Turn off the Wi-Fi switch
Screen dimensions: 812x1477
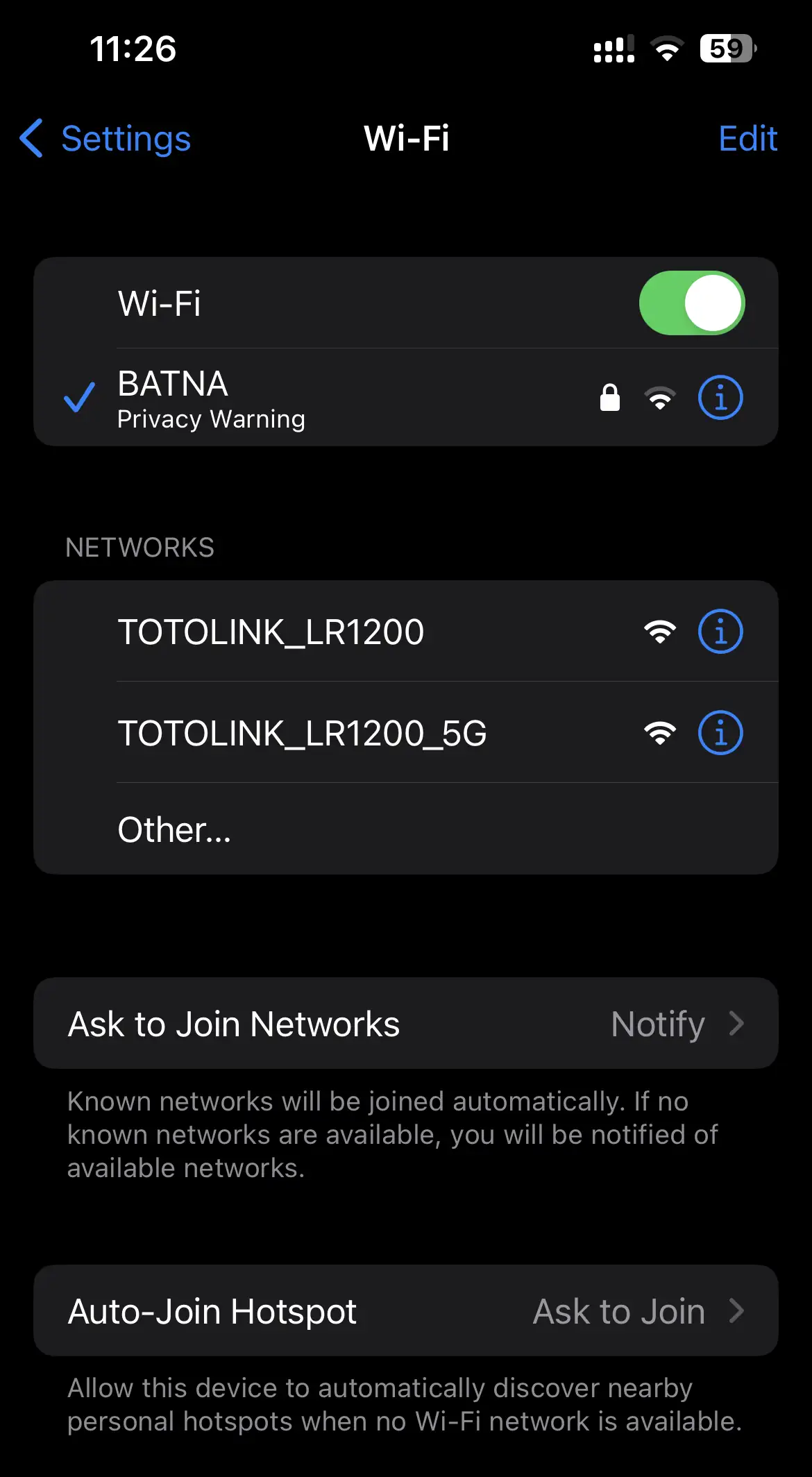691,303
